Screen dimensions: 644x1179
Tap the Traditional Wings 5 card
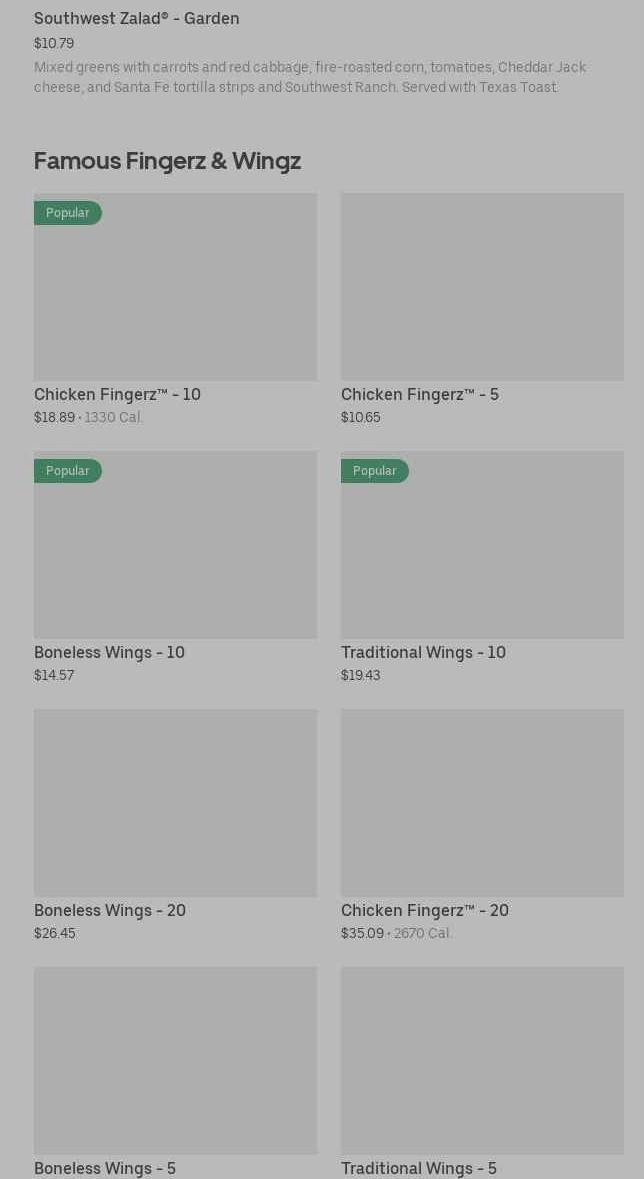pos(482,1072)
